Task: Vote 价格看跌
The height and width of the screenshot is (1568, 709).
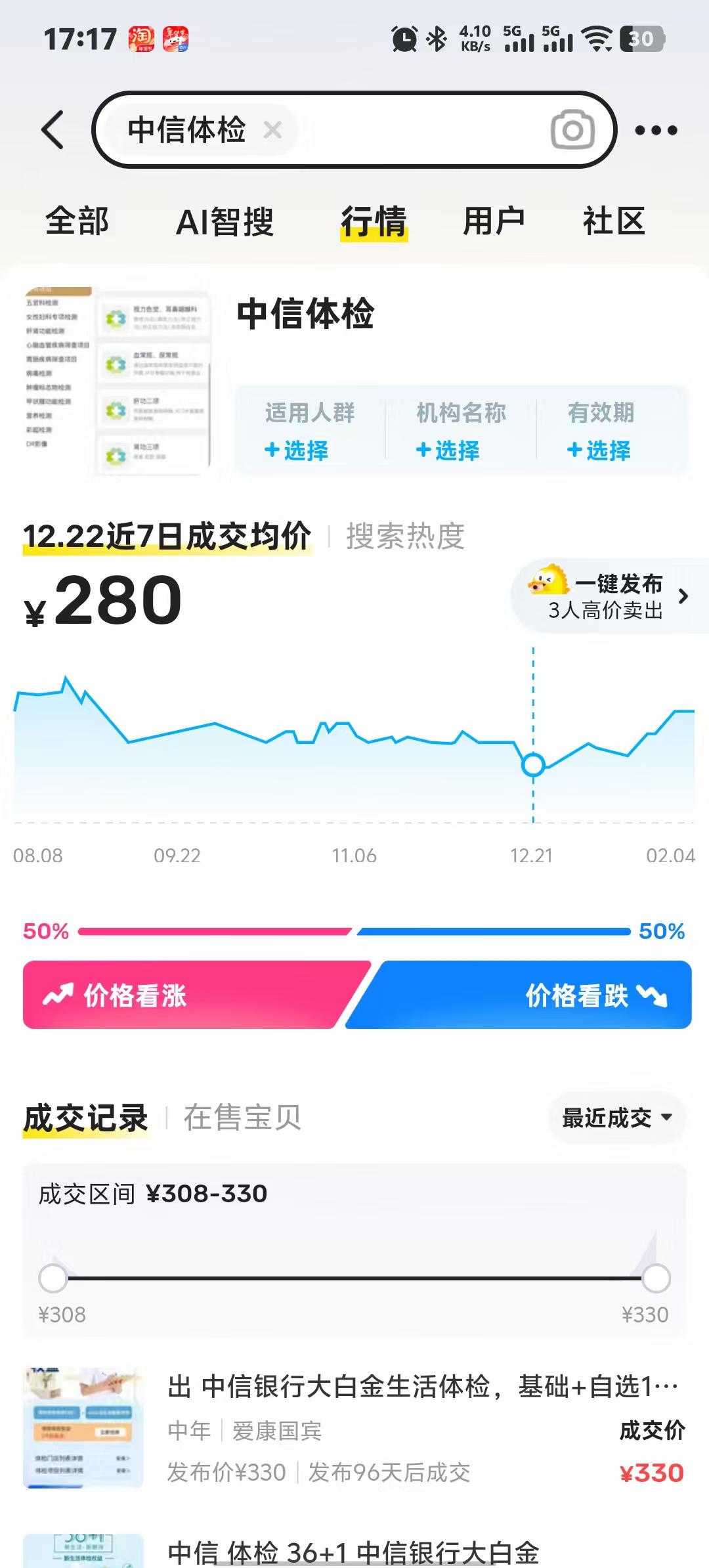Action: (x=525, y=995)
